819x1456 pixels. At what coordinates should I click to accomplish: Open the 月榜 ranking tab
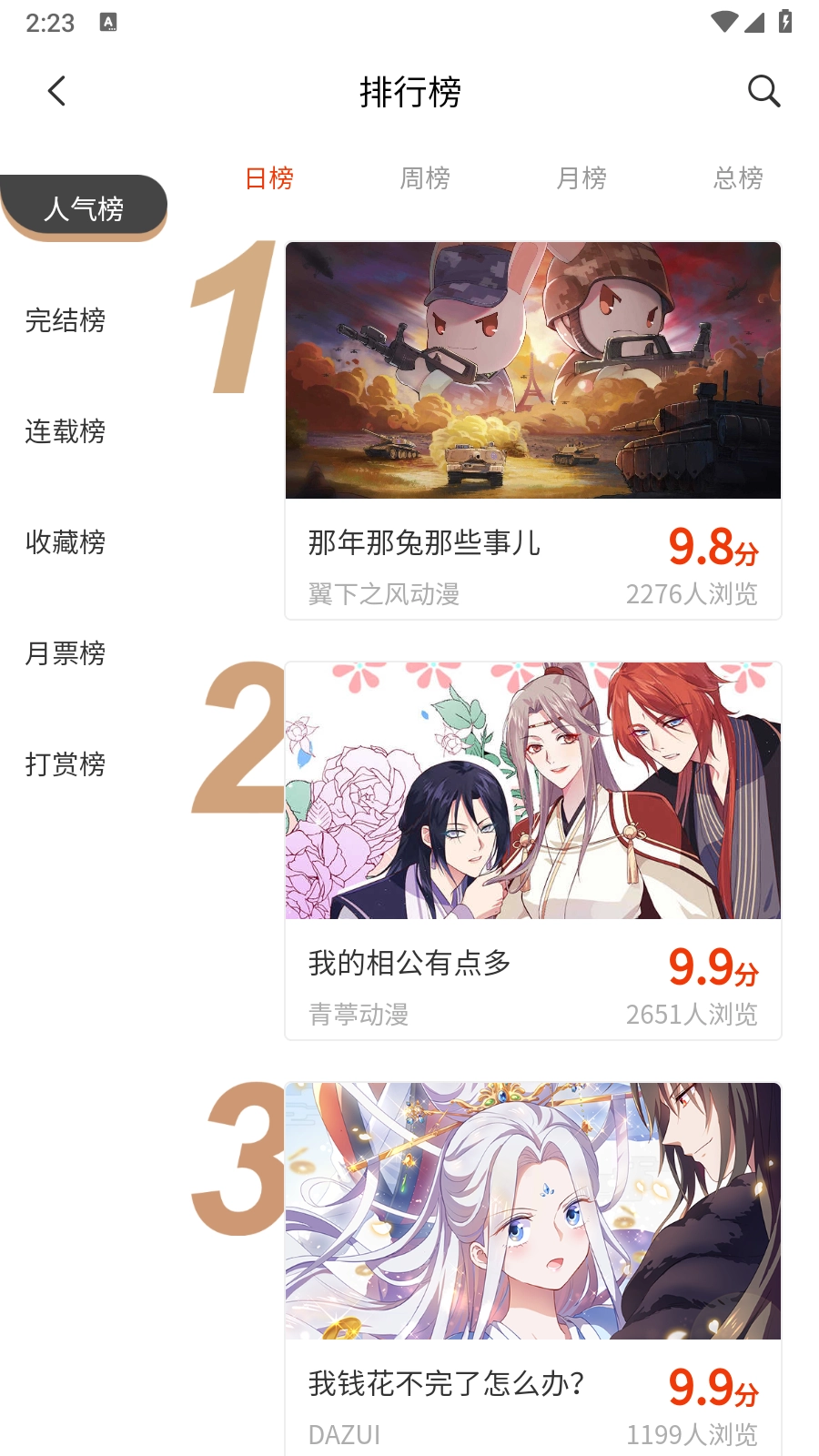(x=581, y=178)
